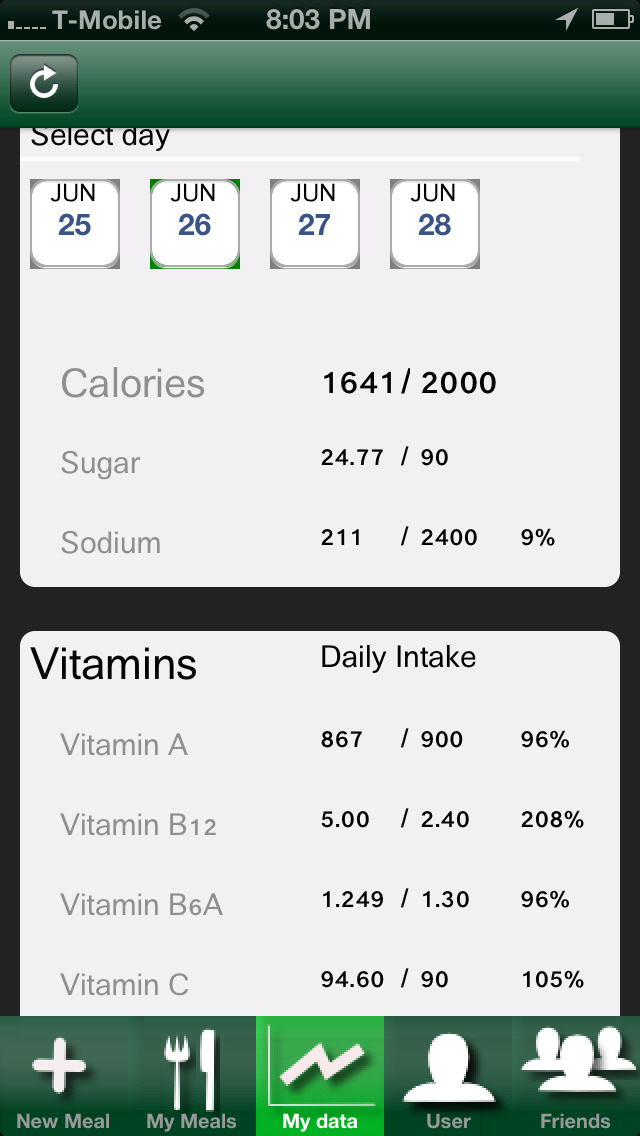Select the Jun 26 day tile
Viewport: 640px width, 1136px height.
click(x=195, y=224)
